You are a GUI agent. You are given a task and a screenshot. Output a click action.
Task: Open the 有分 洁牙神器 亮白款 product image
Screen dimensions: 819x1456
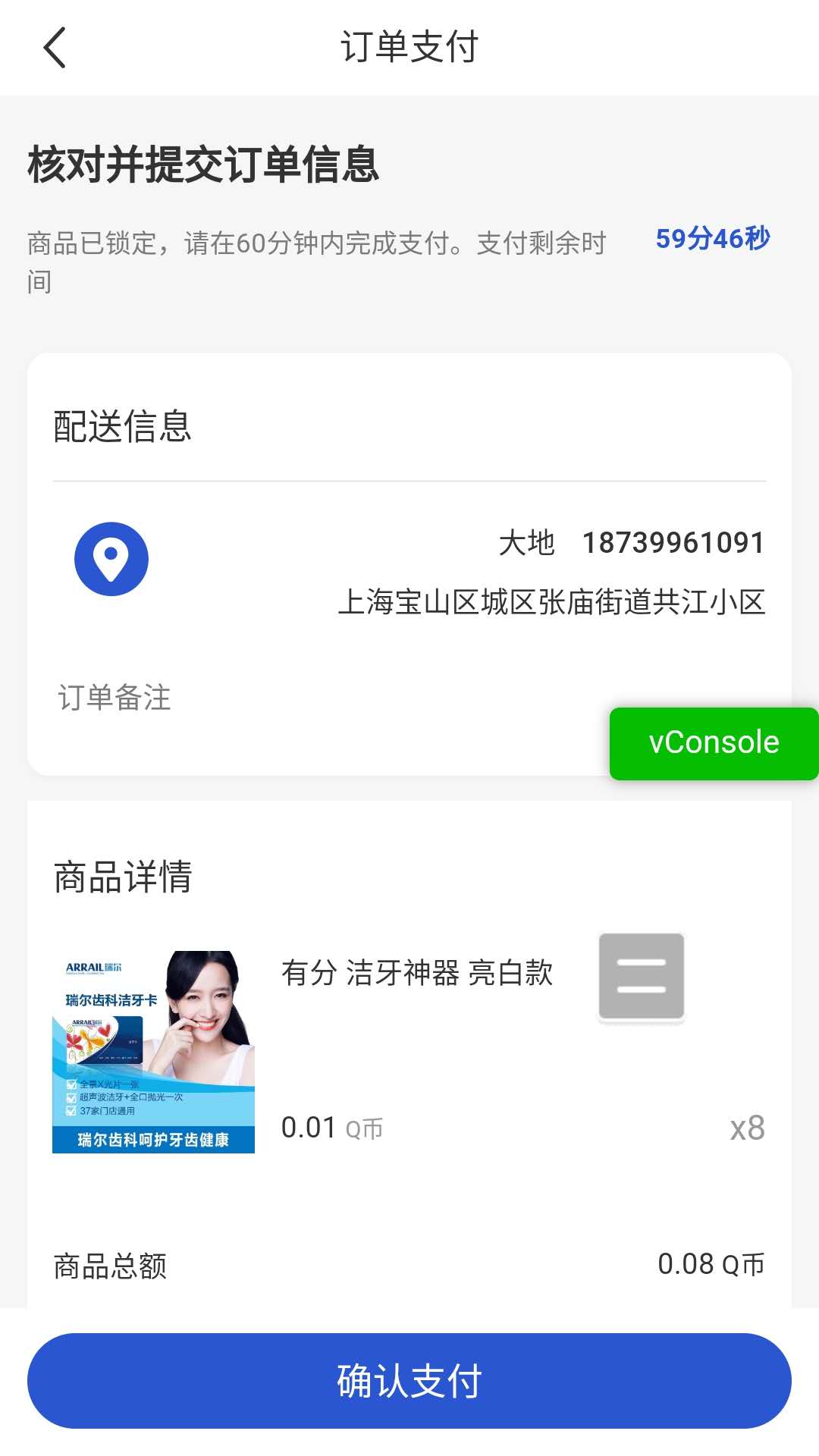pyautogui.click(x=153, y=1052)
